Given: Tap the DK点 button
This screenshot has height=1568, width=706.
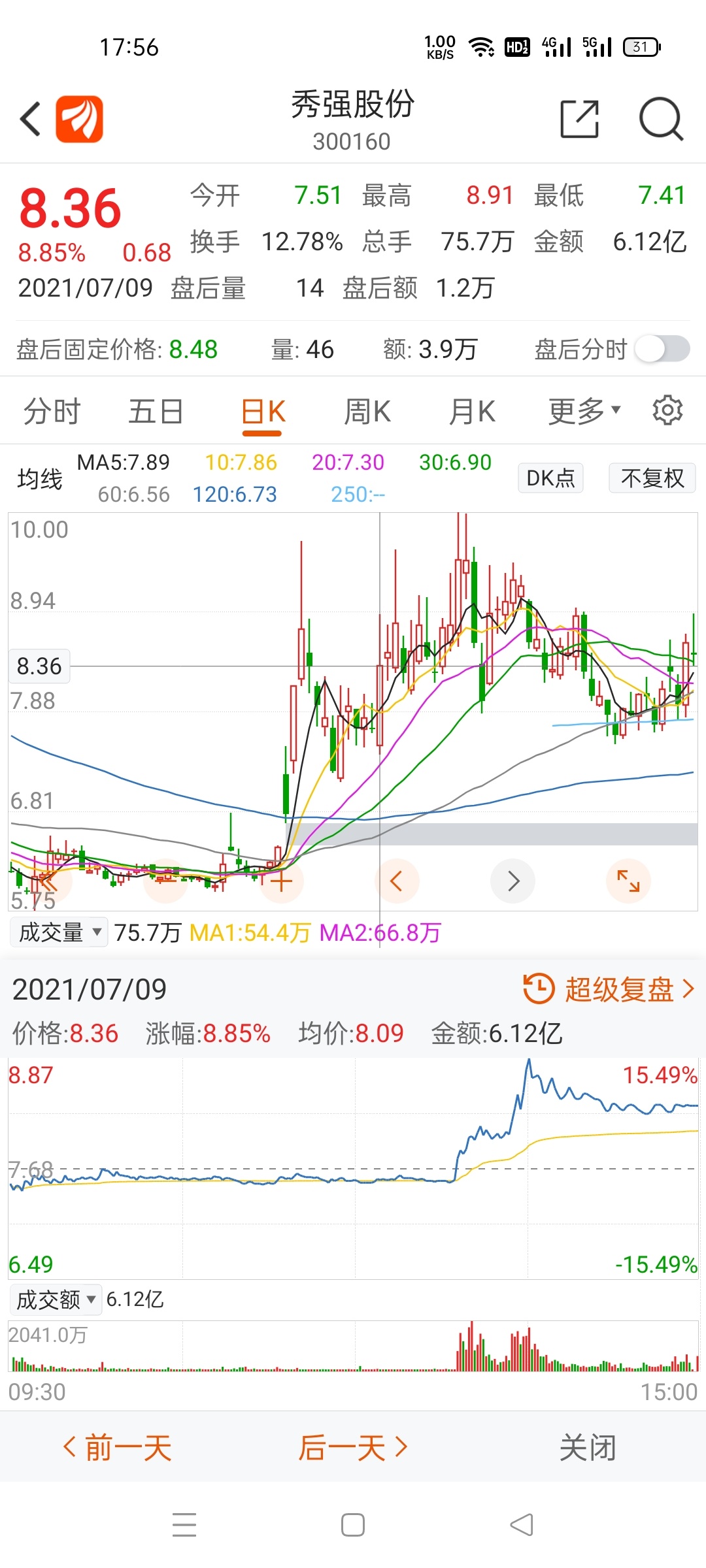Looking at the screenshot, I should tap(550, 478).
